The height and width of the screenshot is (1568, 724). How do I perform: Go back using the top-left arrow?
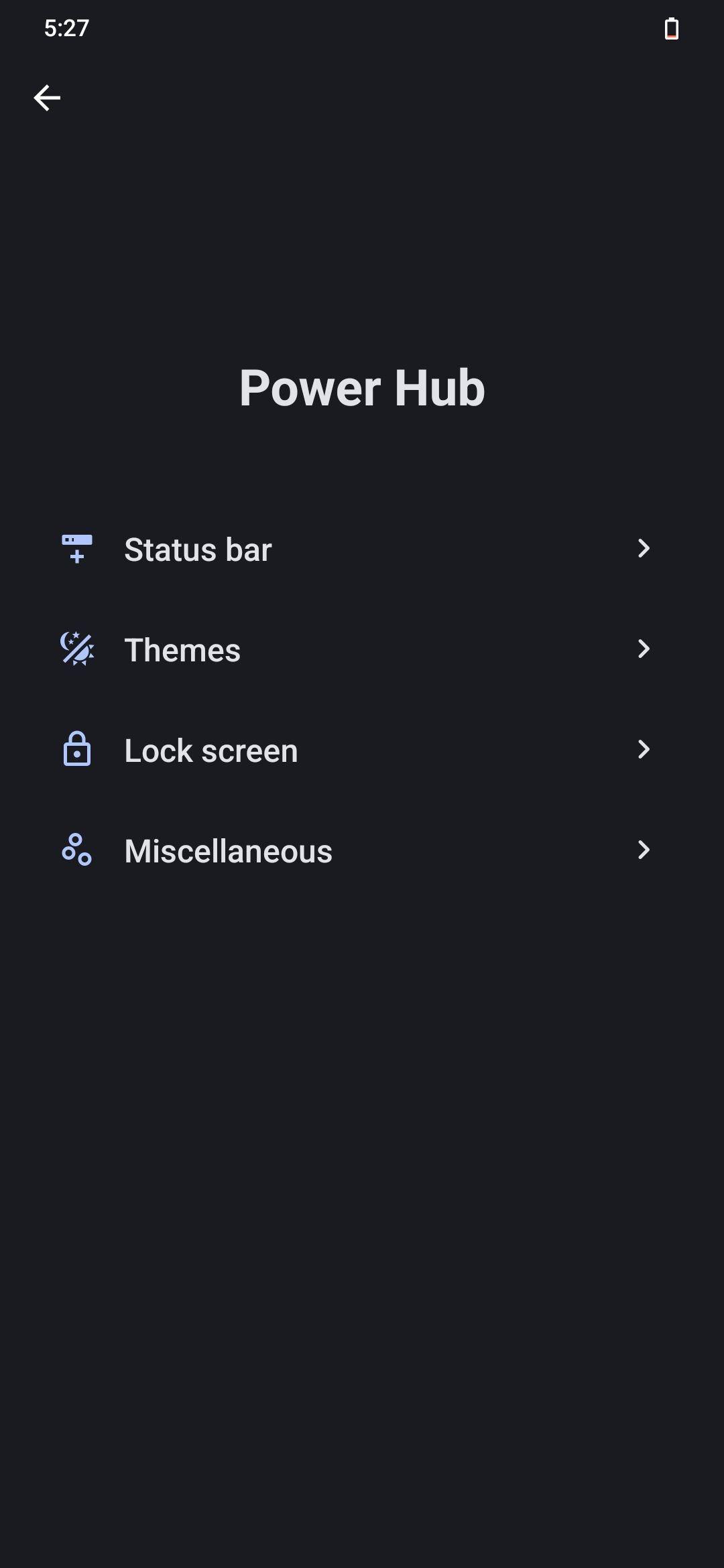pos(47,98)
